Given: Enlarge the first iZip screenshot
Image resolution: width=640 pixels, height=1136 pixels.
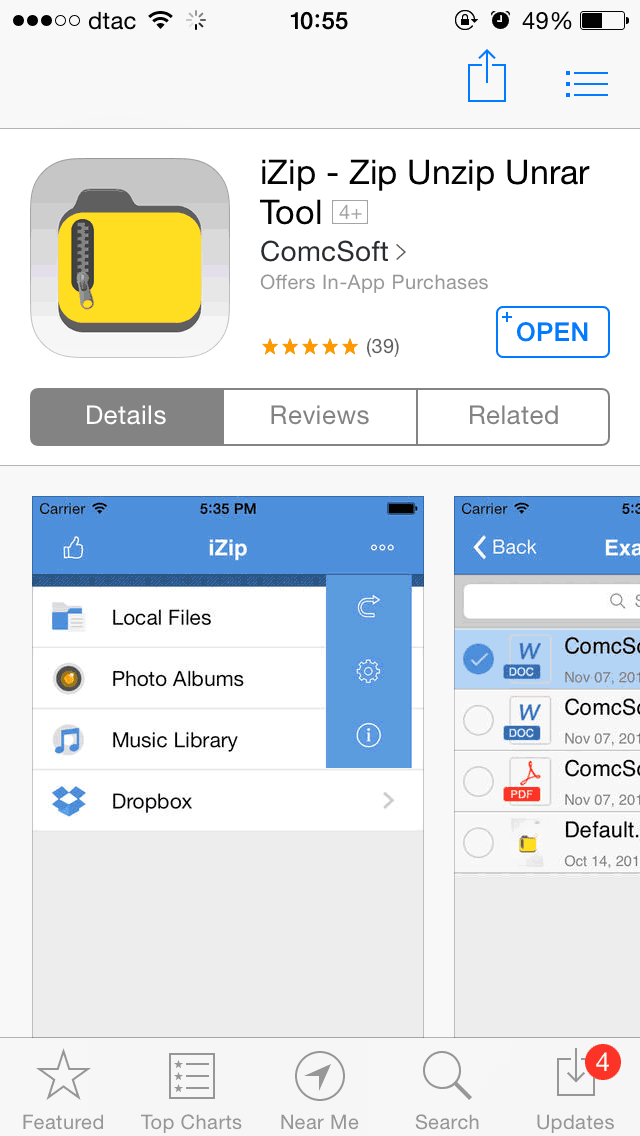Looking at the screenshot, I should click(228, 760).
